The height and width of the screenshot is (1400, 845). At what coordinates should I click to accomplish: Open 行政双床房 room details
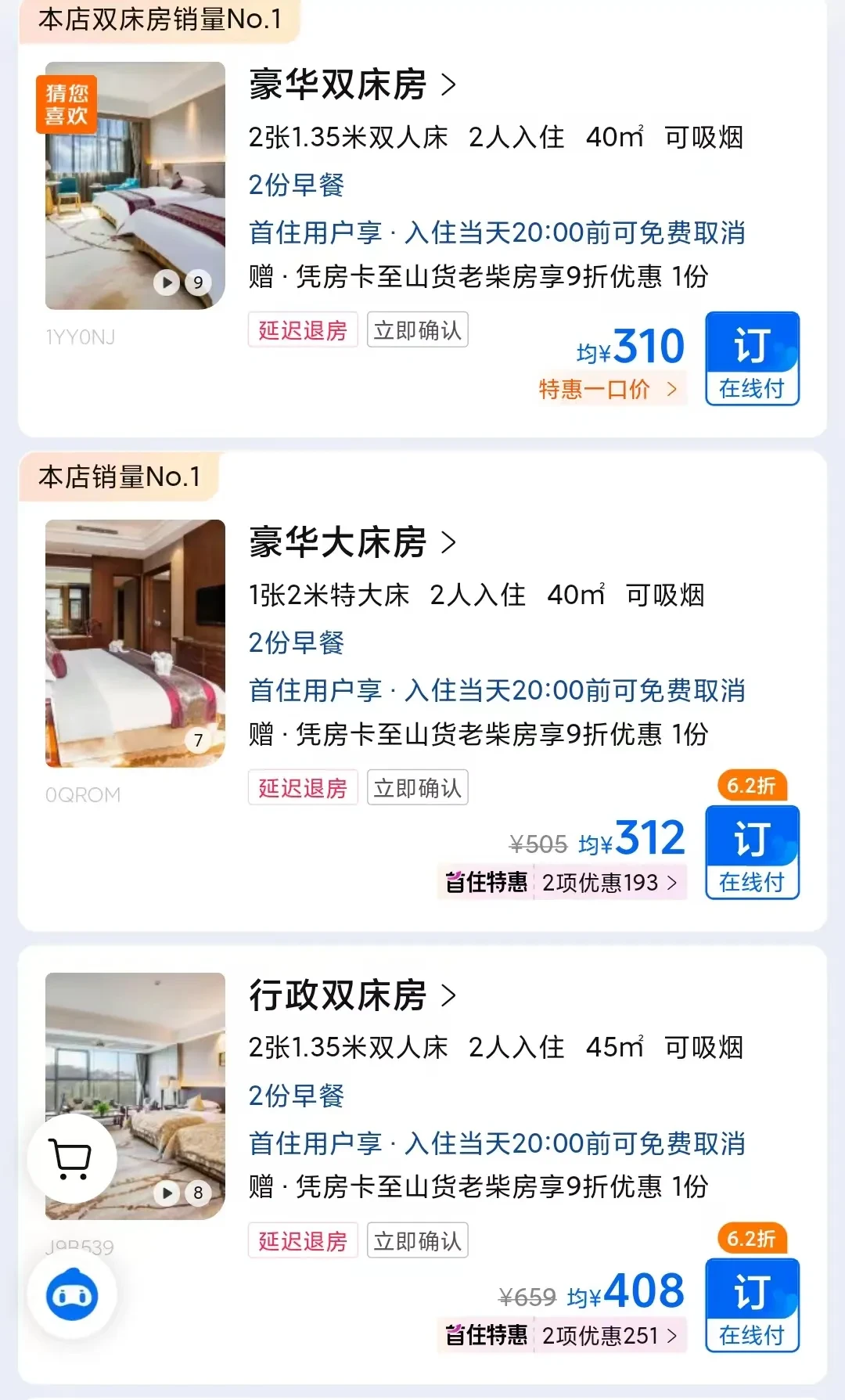point(352,995)
